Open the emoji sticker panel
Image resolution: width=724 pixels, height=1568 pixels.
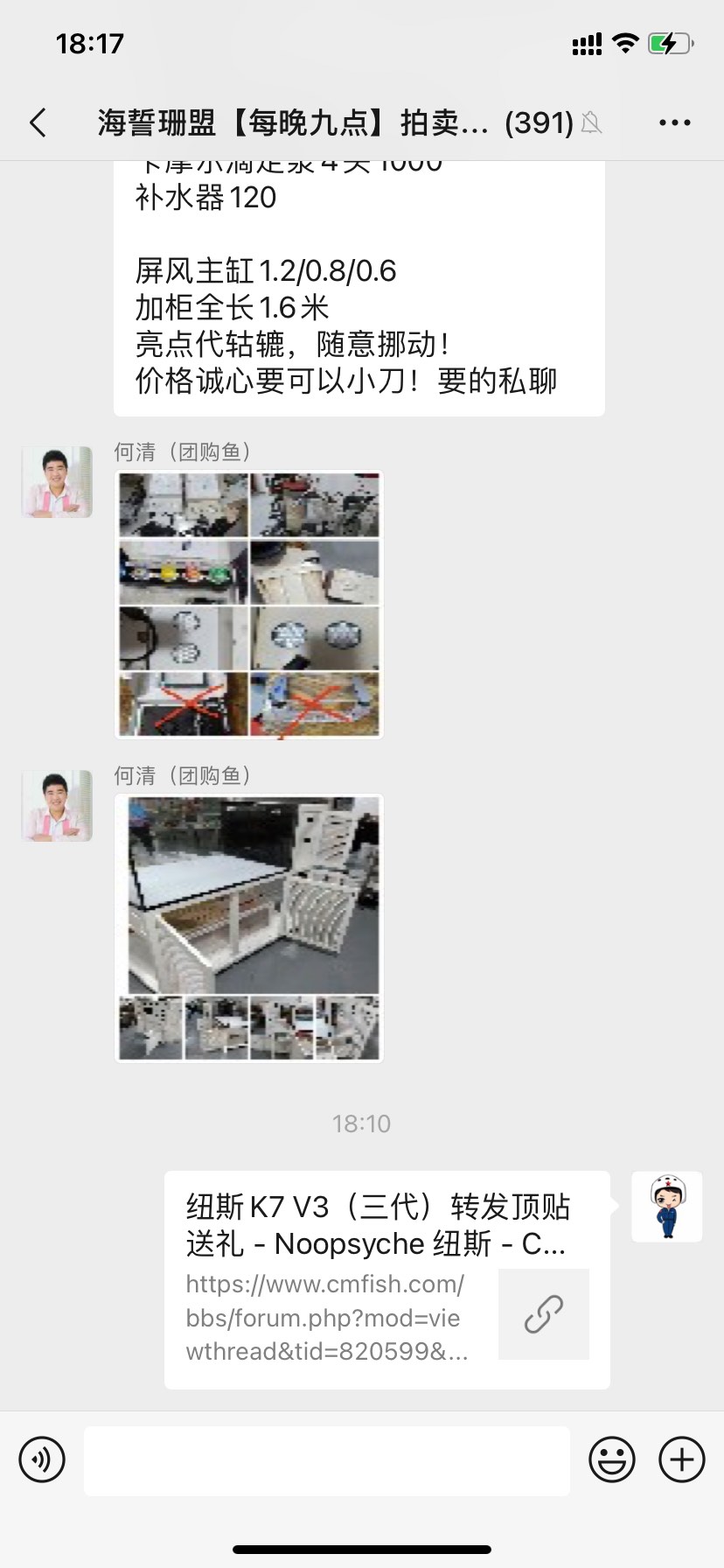[x=611, y=1459]
